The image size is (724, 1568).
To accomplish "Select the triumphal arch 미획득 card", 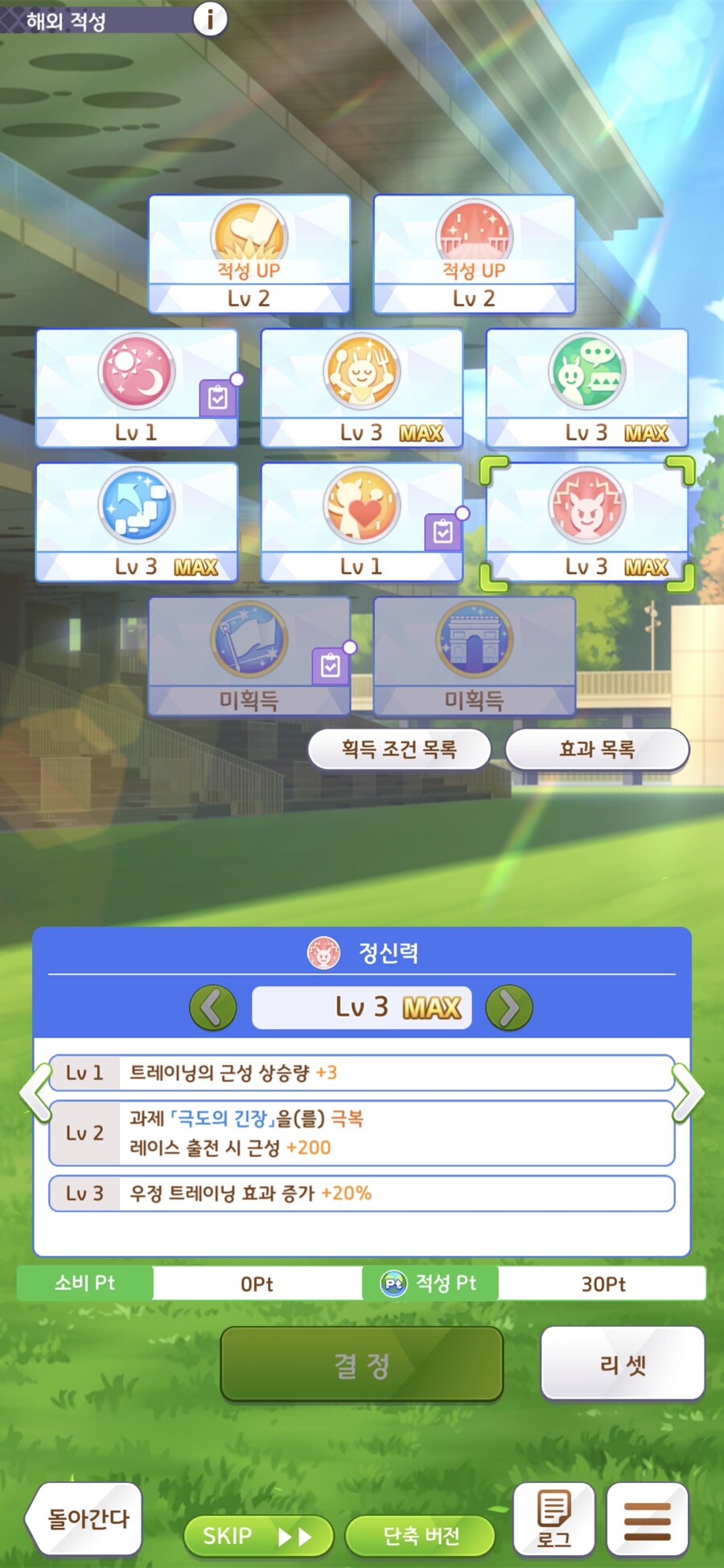I will (474, 656).
